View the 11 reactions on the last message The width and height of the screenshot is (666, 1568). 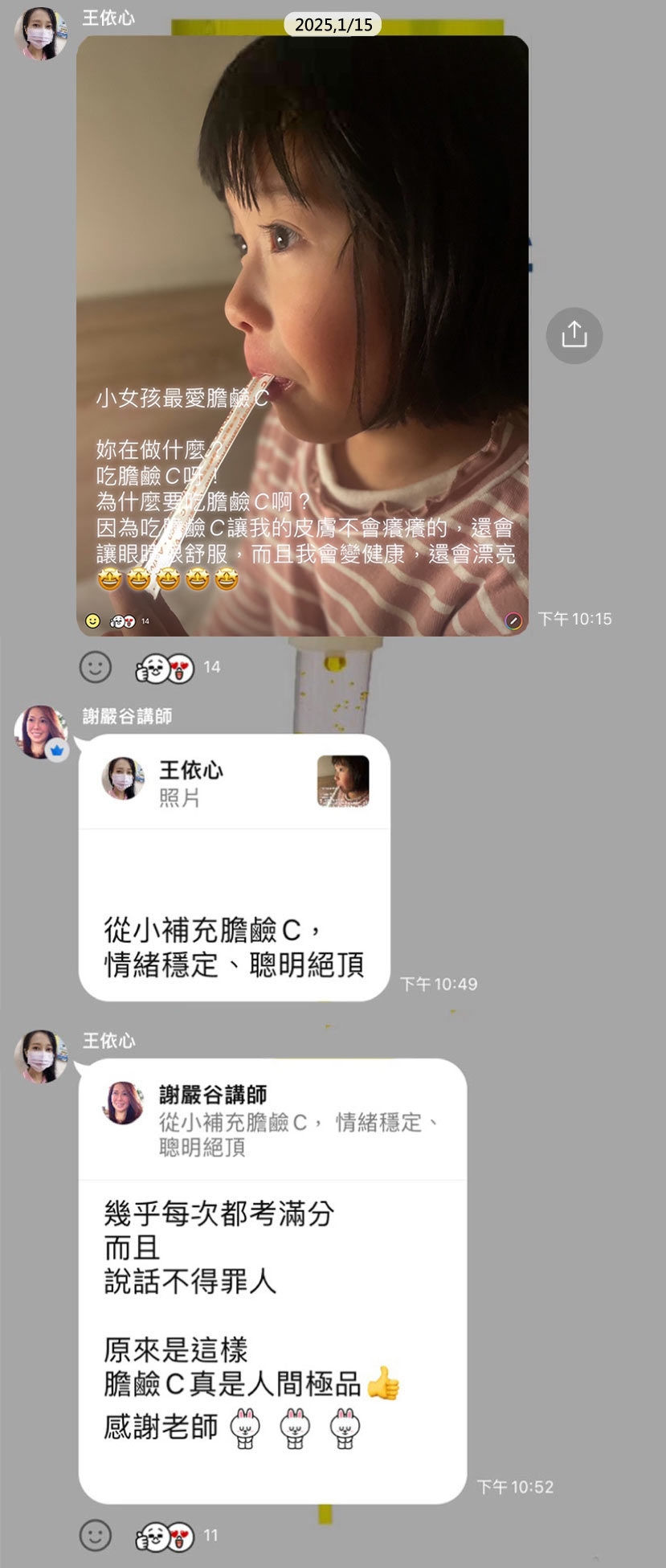tap(177, 1536)
